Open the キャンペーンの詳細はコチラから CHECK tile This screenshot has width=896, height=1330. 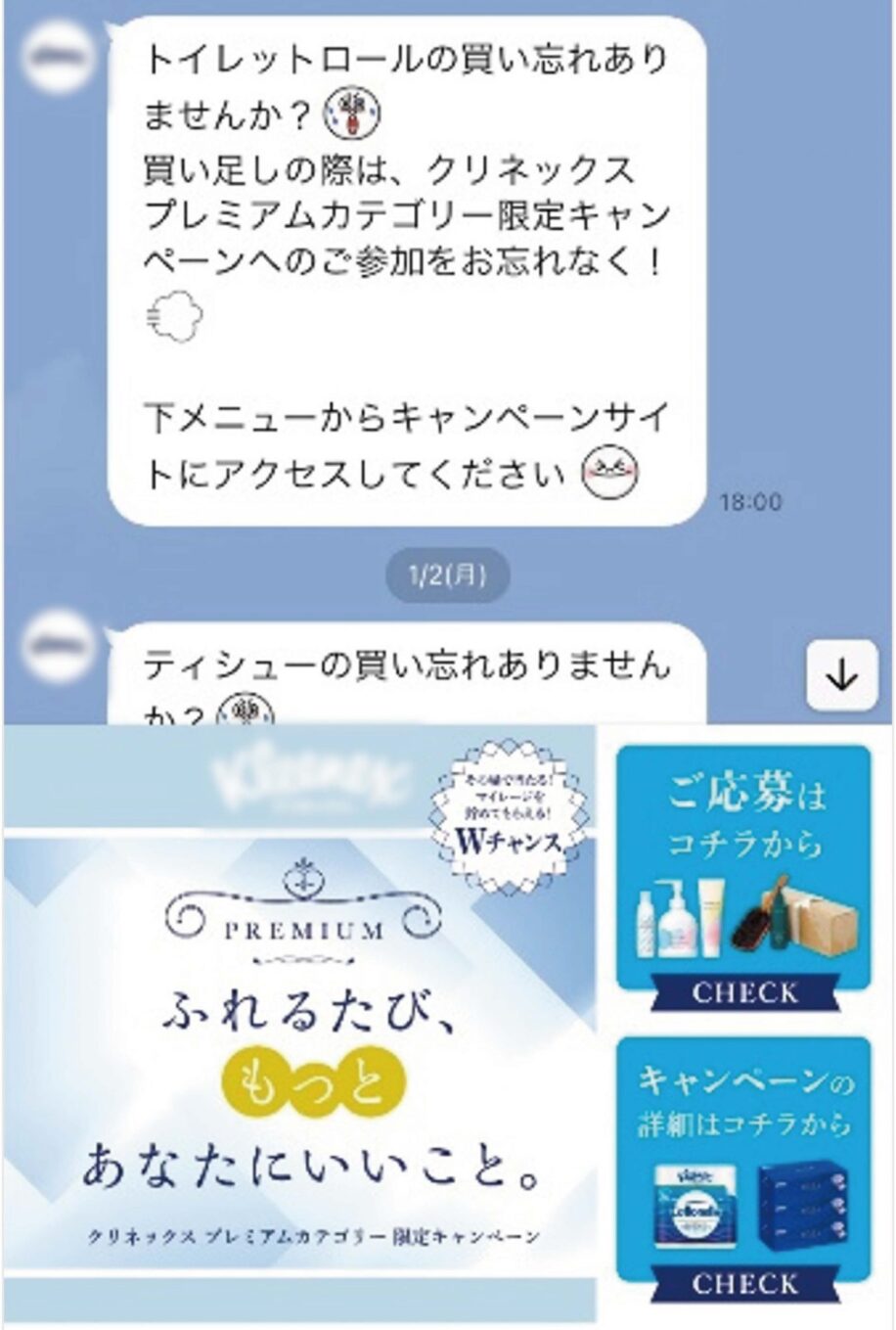743,1169
